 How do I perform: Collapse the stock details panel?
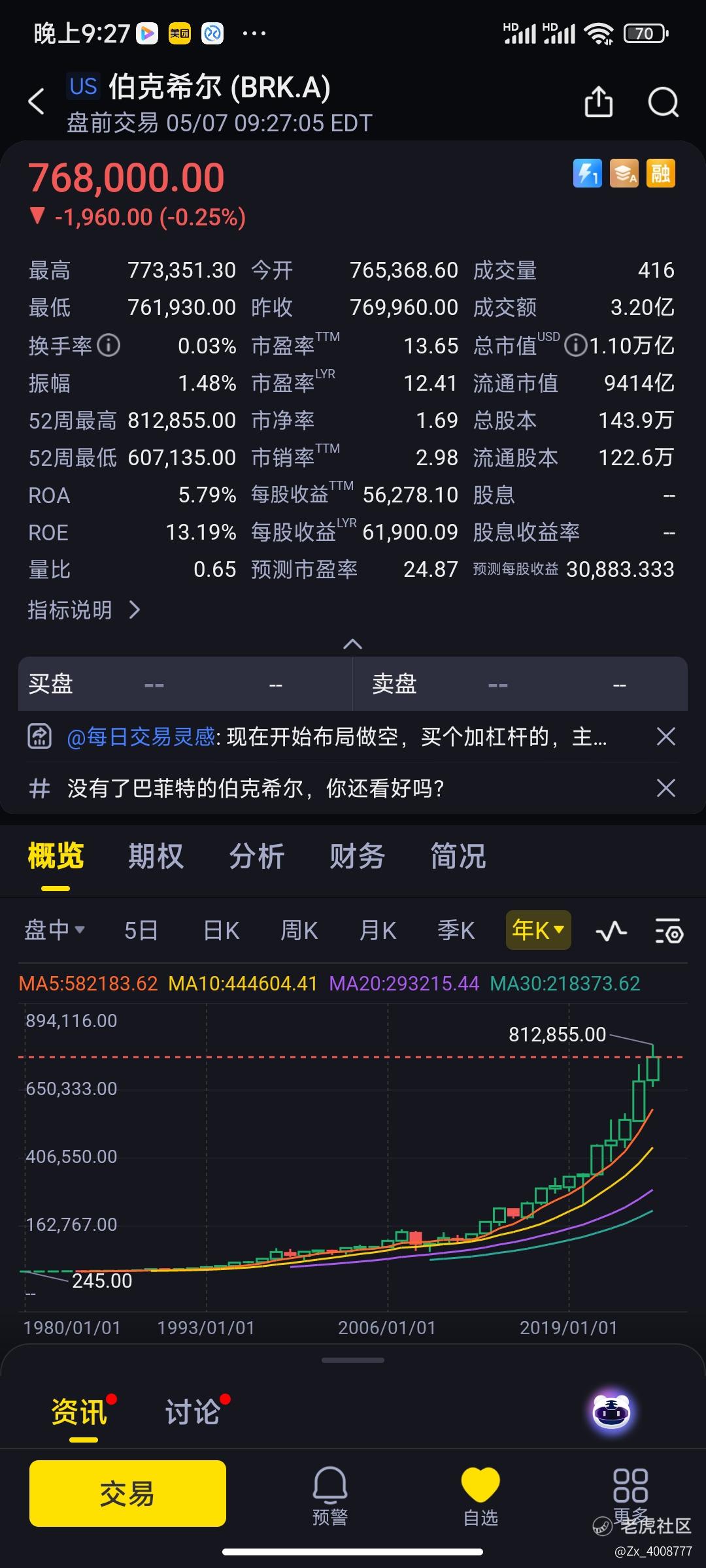353,644
